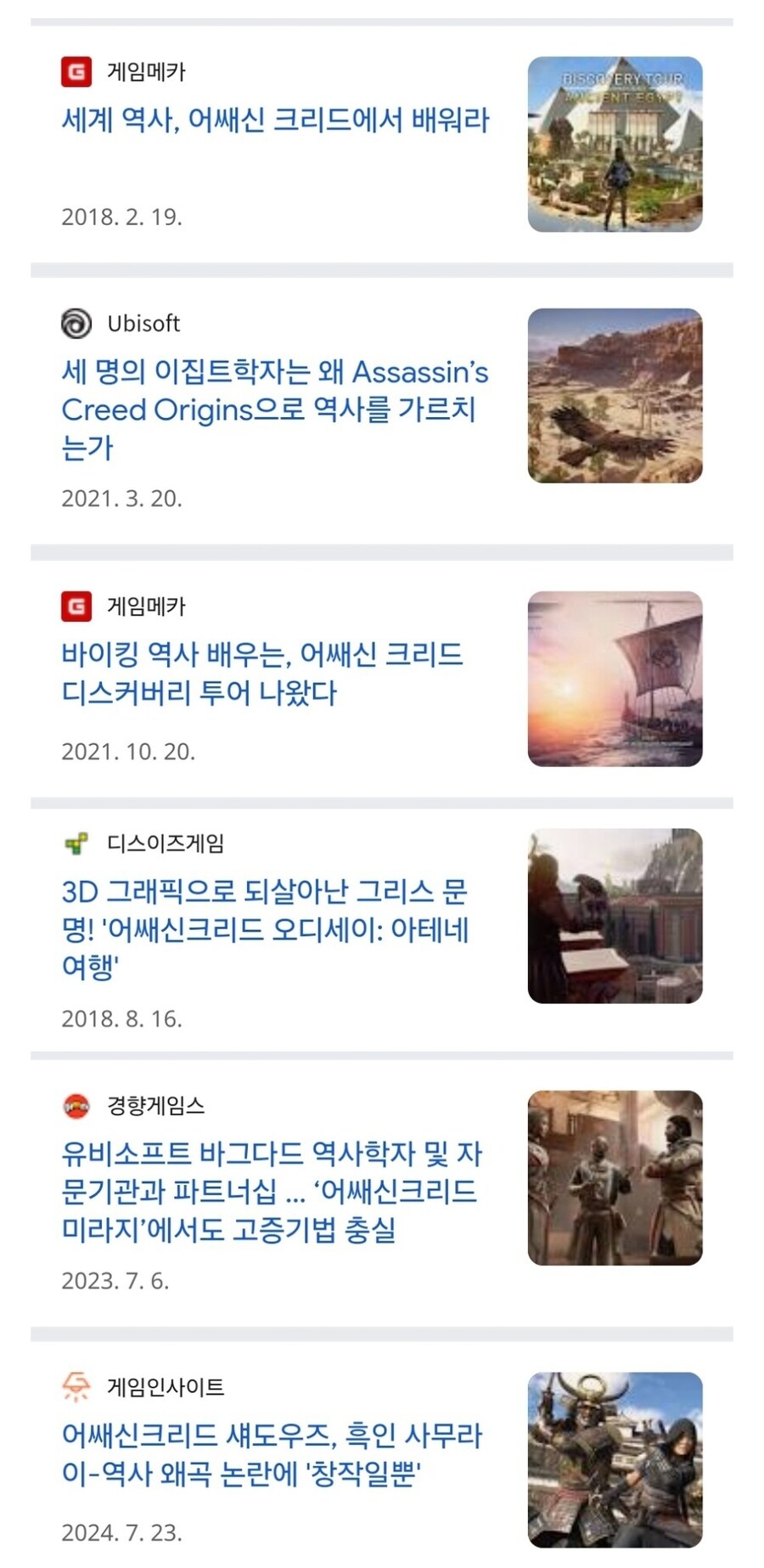Select the publisher name 'Ubisoft' text
Image resolution: width=764 pixels, height=1568 pixels.
click(143, 324)
